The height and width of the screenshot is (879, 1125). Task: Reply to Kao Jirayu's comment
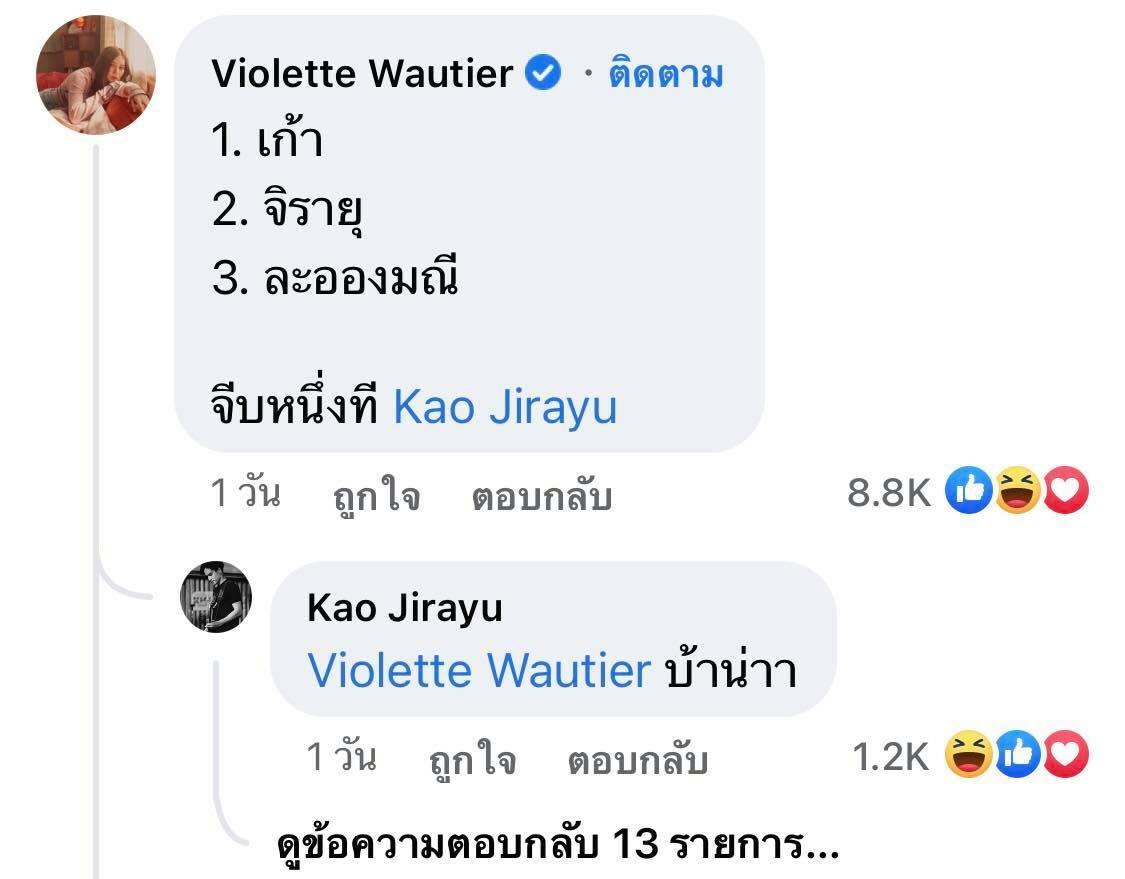coord(637,761)
